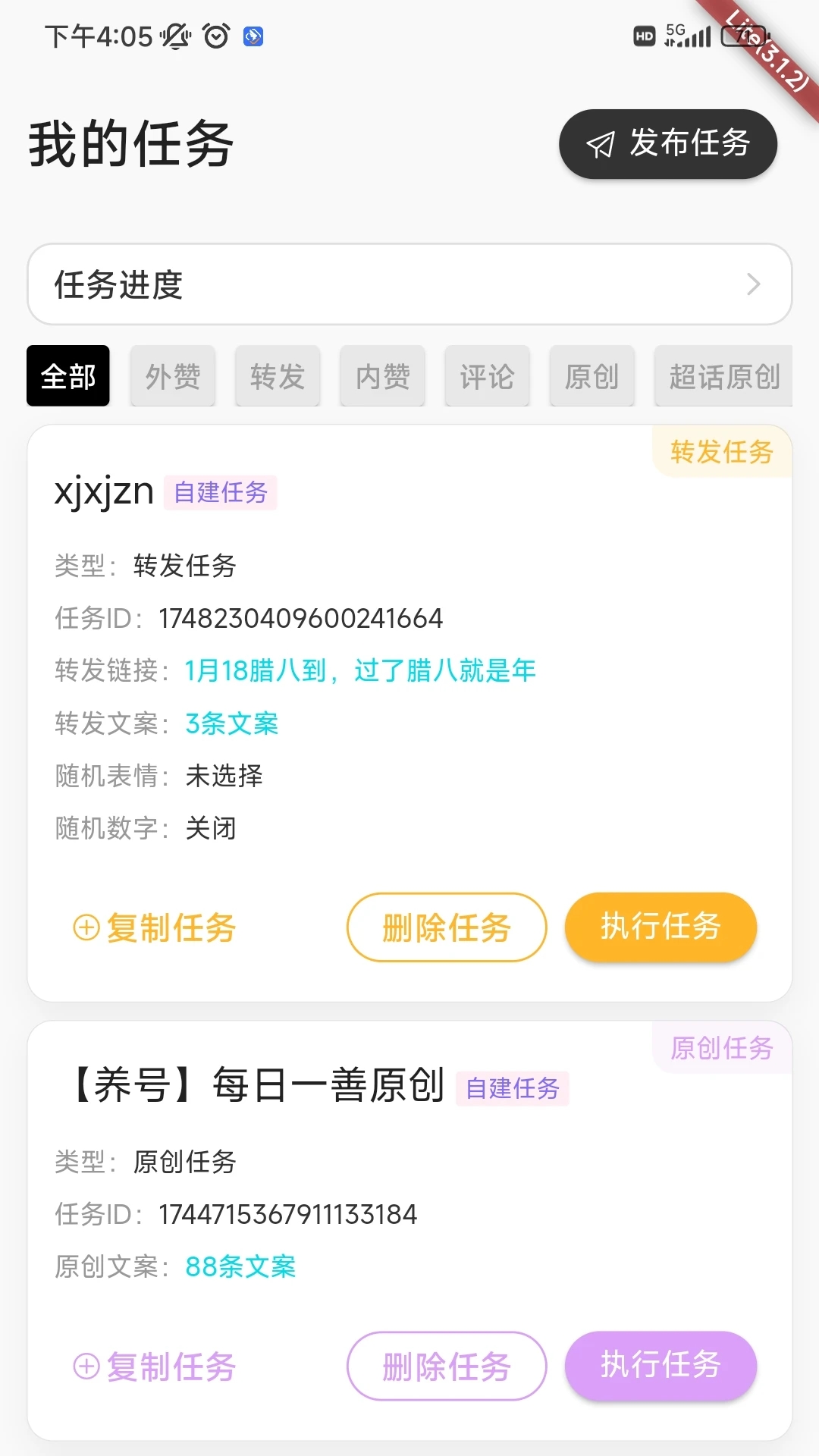
Task: Click 执行任务 on the 每日一善 card
Action: point(660,1365)
